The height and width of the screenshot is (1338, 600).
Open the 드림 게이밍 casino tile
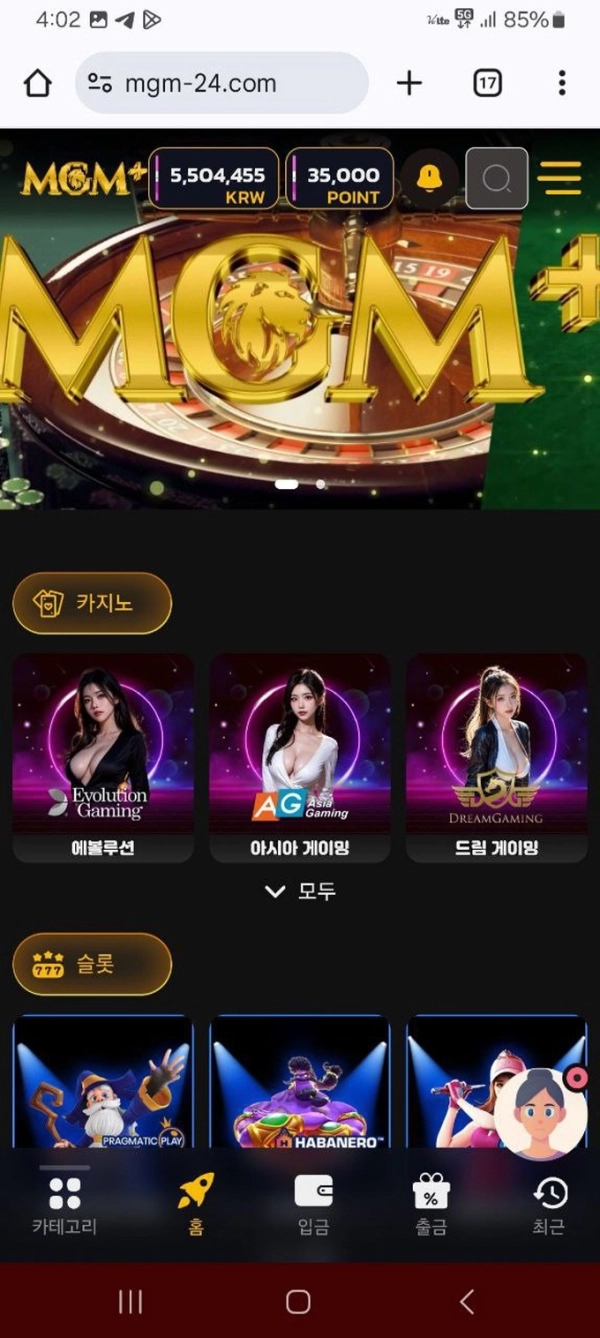click(x=496, y=757)
